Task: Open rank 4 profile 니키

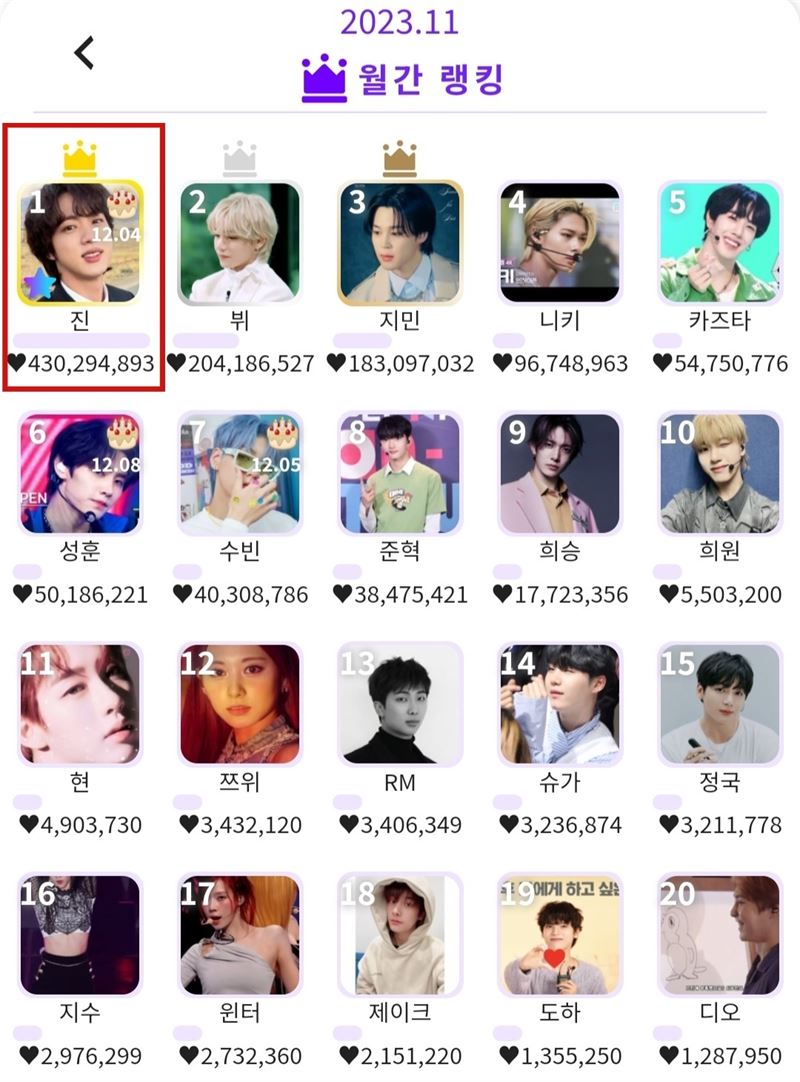Action: click(x=560, y=243)
